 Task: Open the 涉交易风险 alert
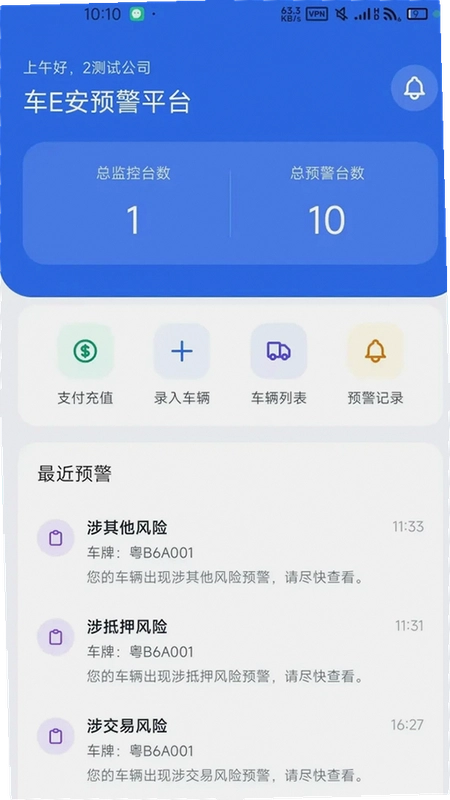tap(230, 751)
